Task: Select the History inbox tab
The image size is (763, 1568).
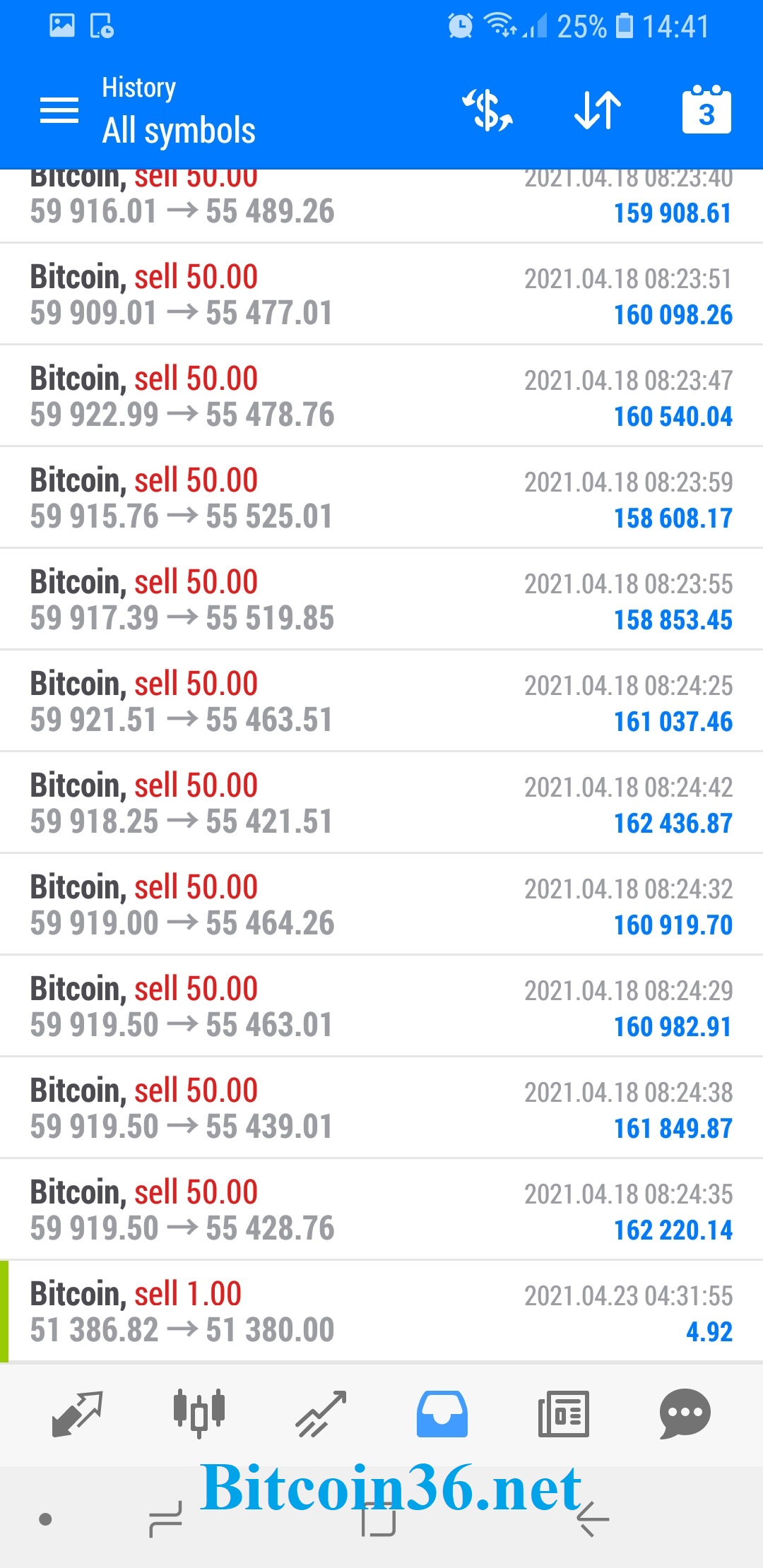Action: click(x=442, y=1413)
